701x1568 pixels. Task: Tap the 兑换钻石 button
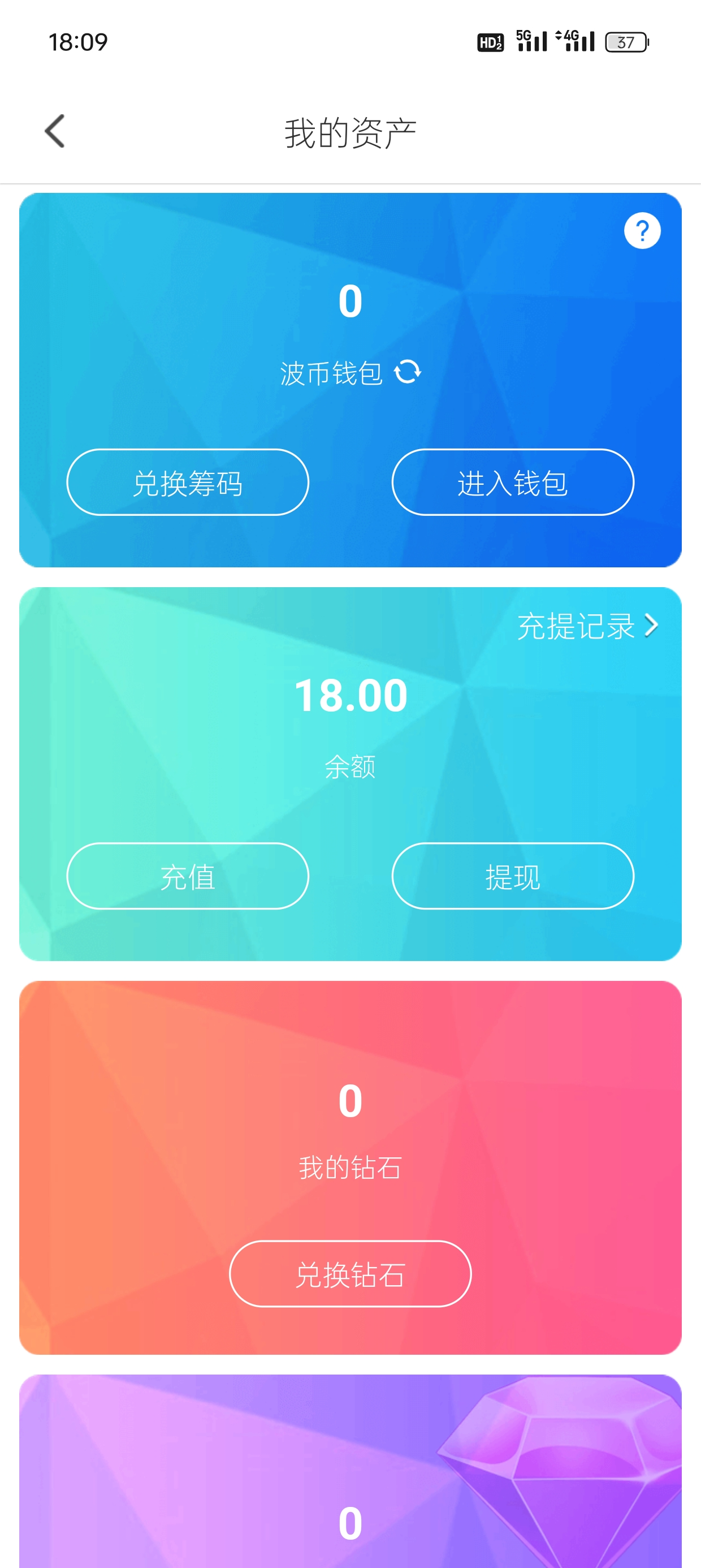pyautogui.click(x=350, y=1274)
